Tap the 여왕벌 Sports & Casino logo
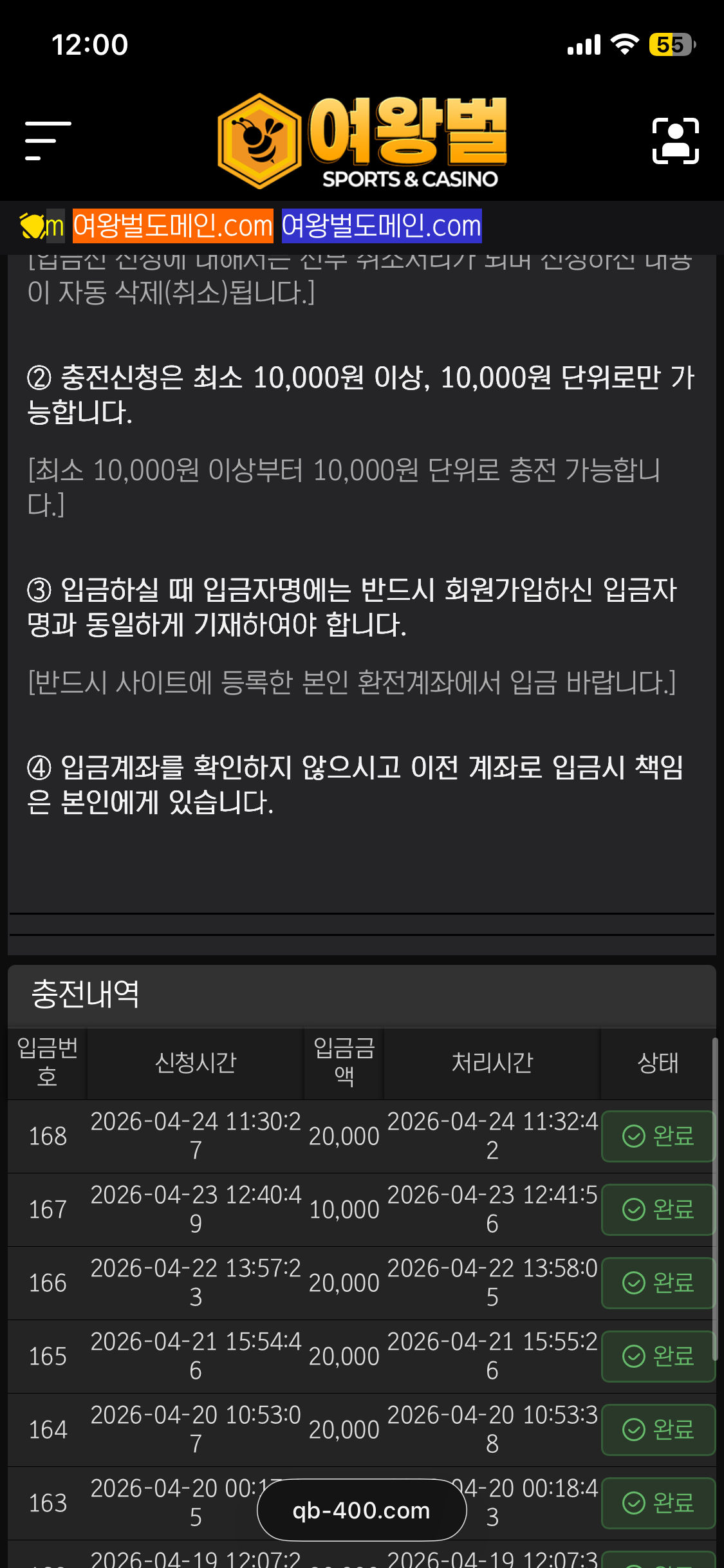Viewport: 724px width, 1568px height. tap(362, 141)
